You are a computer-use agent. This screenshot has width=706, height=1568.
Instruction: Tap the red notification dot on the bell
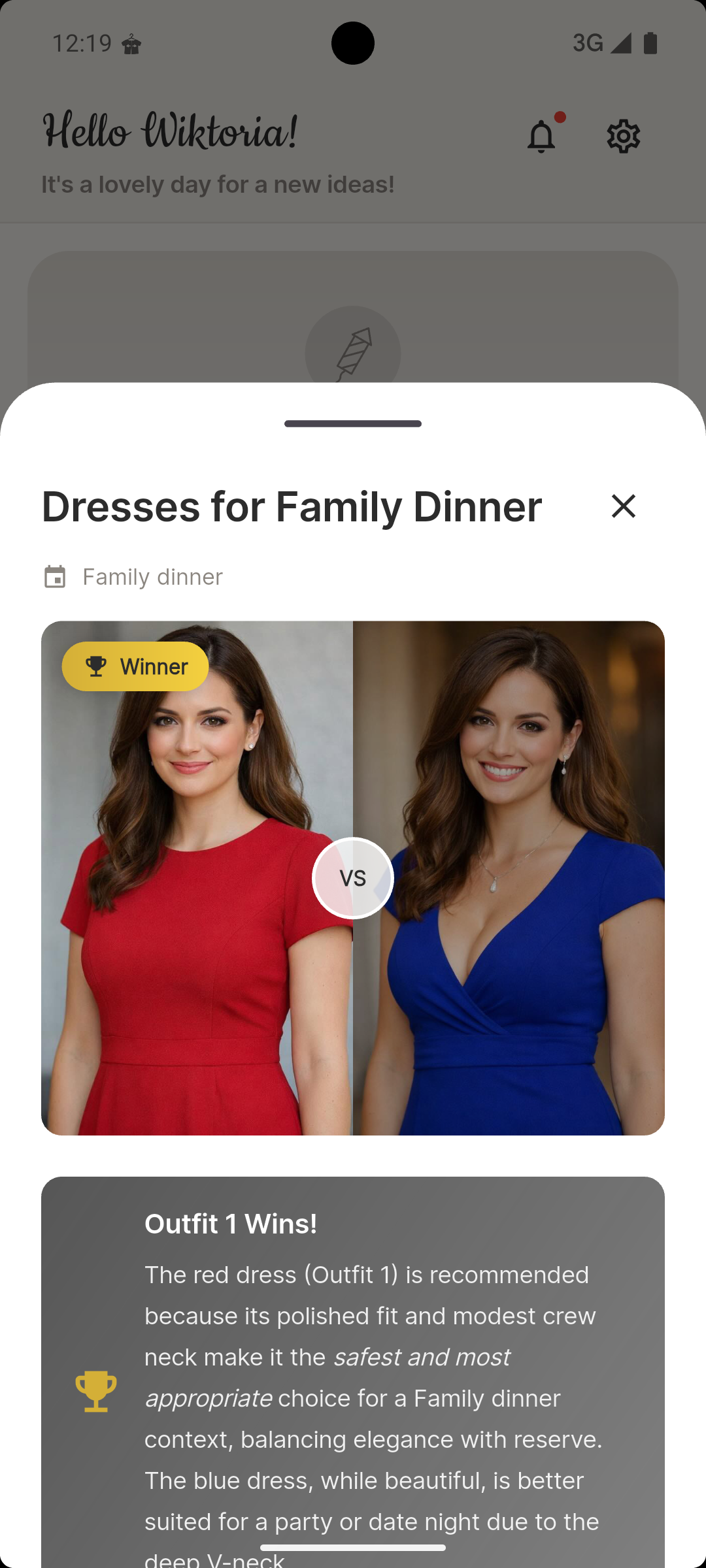click(560, 118)
